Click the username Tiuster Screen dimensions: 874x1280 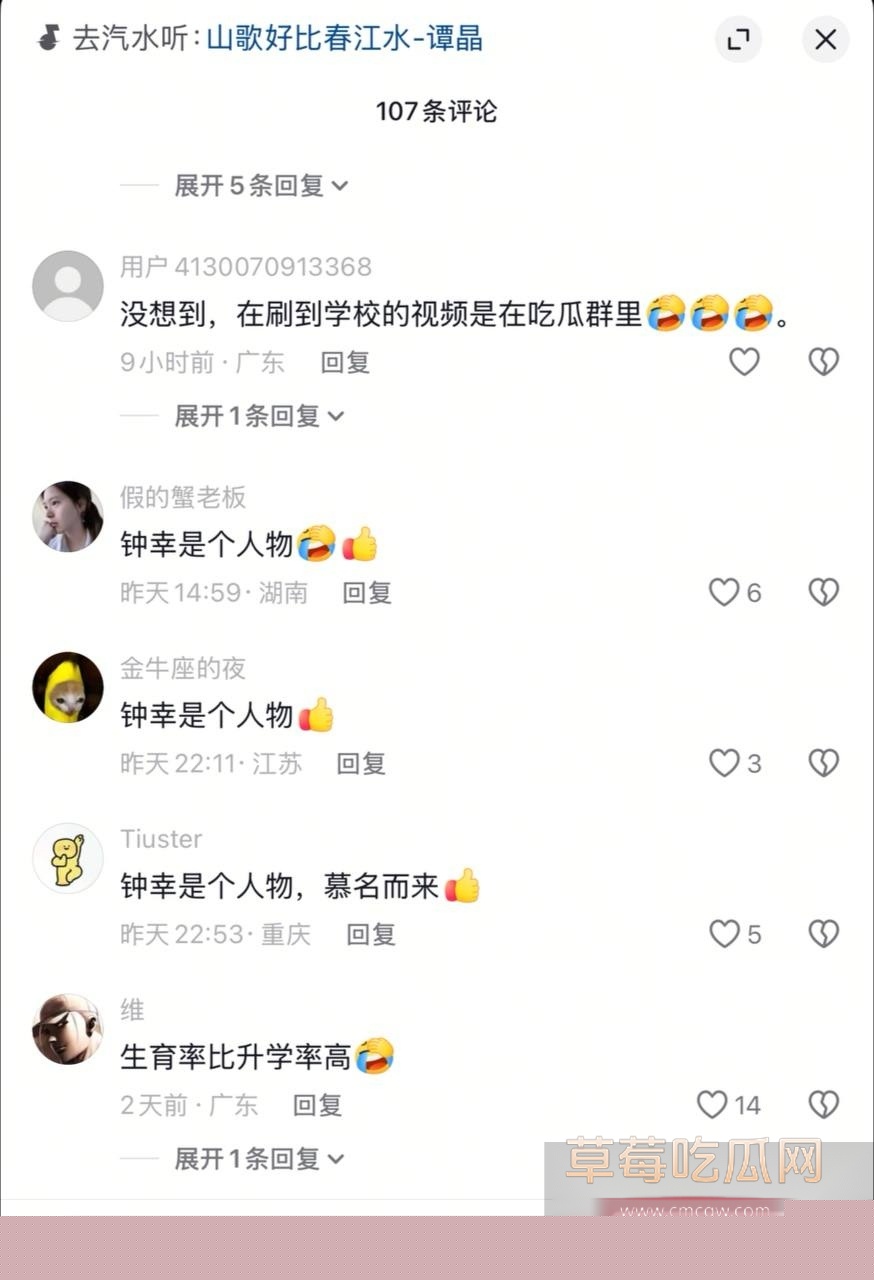[162, 840]
